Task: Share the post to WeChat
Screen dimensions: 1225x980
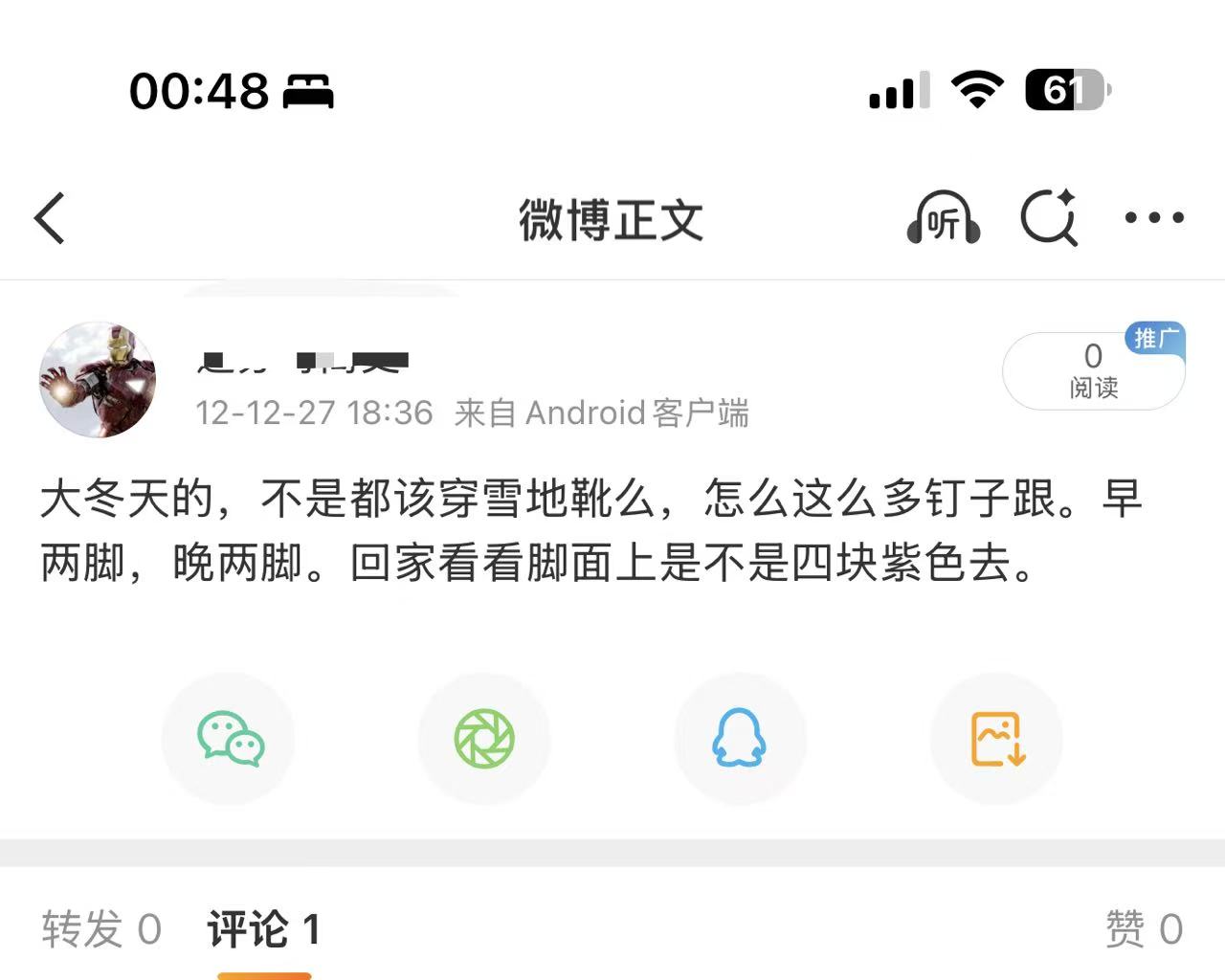Action: coord(230,739)
